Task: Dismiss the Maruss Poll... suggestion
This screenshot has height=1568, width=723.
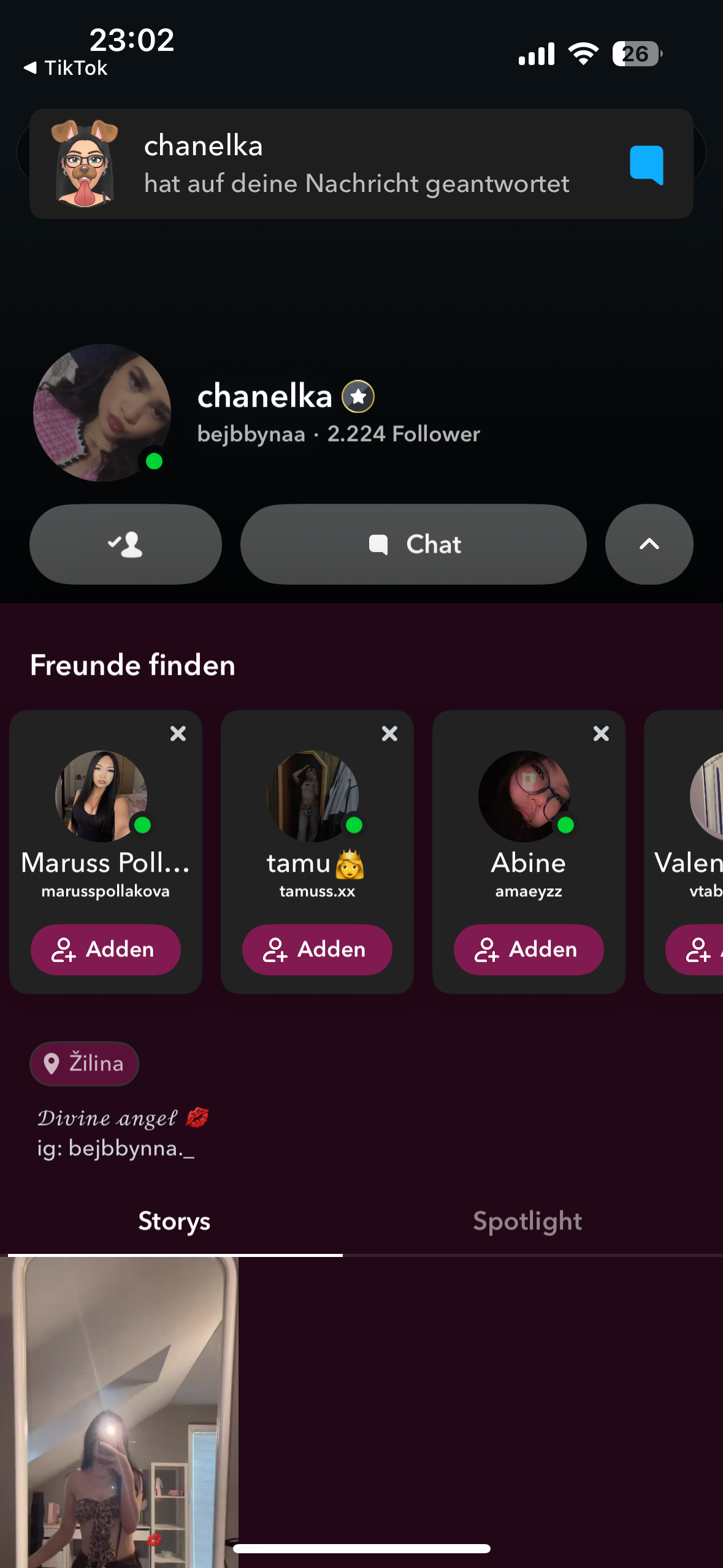Action: pyautogui.click(x=178, y=733)
